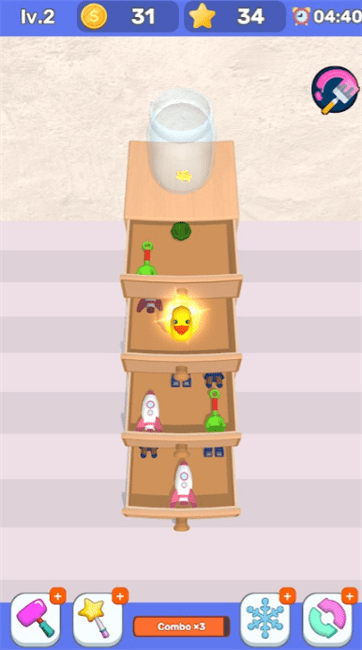This screenshot has width=362, height=650.
Task: Open the paint brush theme icon
Action: coord(335,90)
